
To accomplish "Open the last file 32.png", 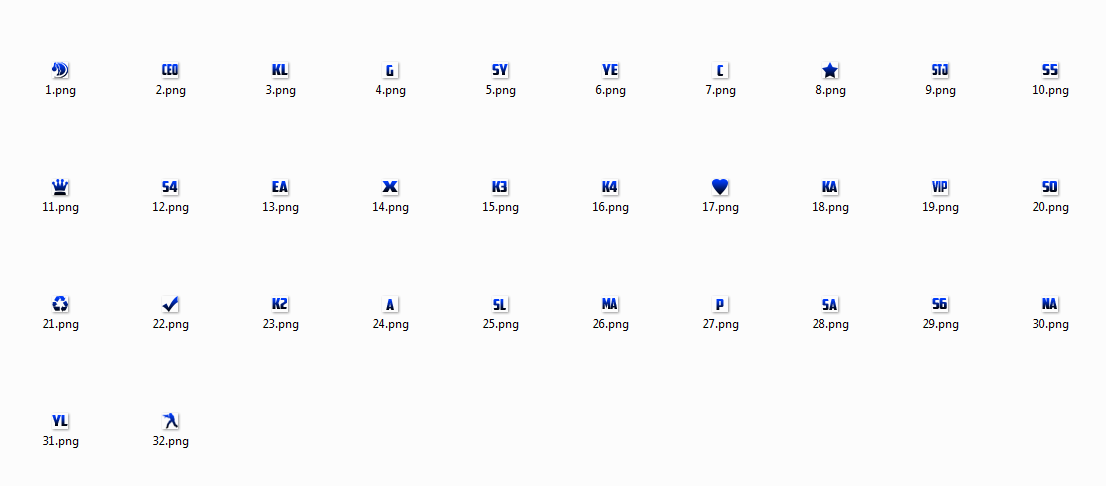I will pos(170,422).
